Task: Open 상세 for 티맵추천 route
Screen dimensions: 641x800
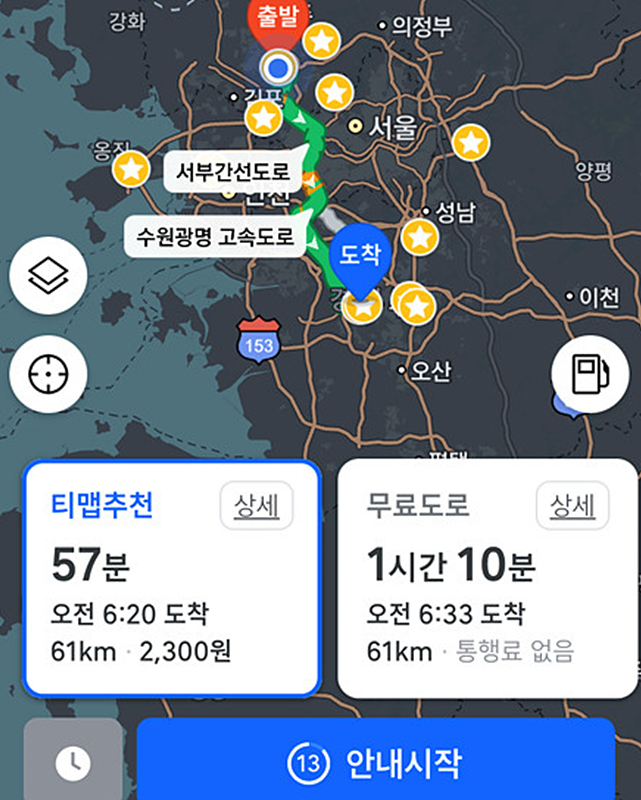Action: [257, 507]
